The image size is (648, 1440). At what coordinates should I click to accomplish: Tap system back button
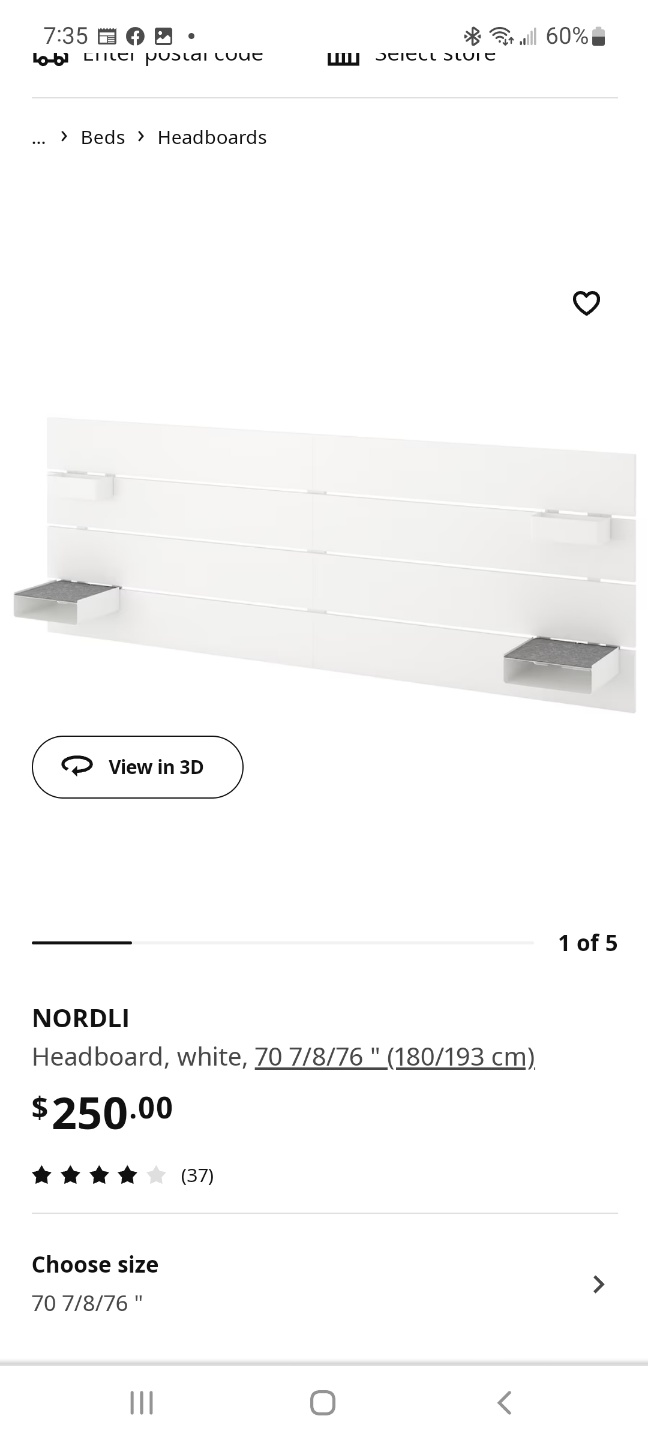click(504, 1403)
